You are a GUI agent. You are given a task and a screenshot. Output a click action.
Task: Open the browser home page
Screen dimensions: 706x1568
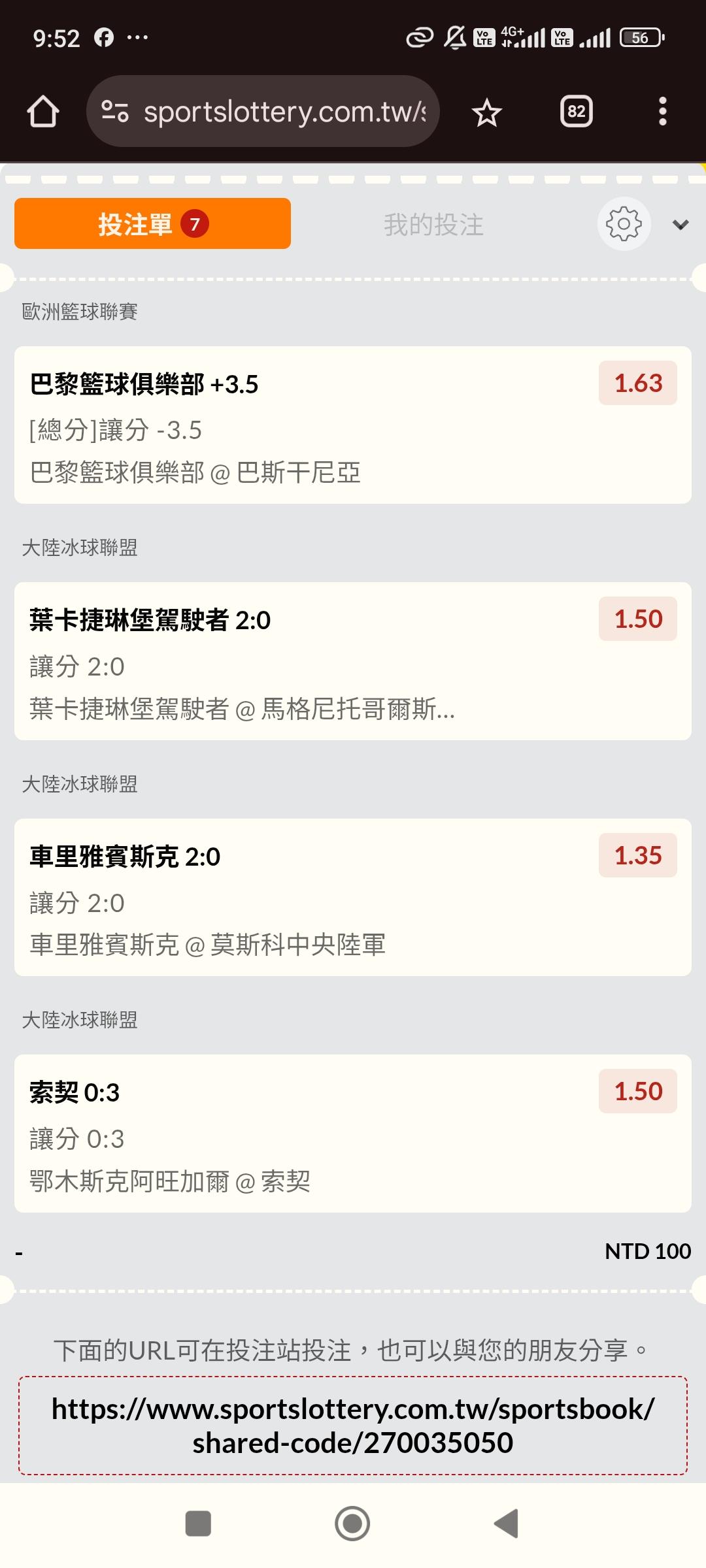click(43, 112)
